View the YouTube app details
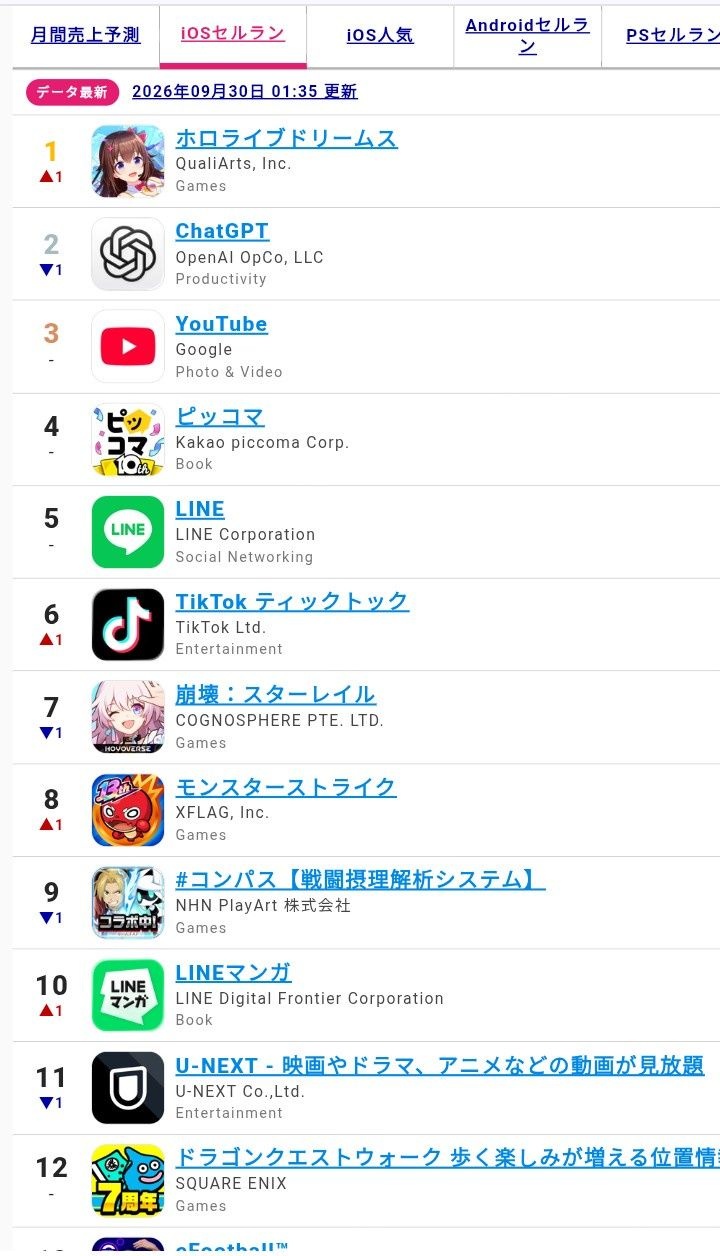This screenshot has width=720, height=1256. [x=221, y=324]
